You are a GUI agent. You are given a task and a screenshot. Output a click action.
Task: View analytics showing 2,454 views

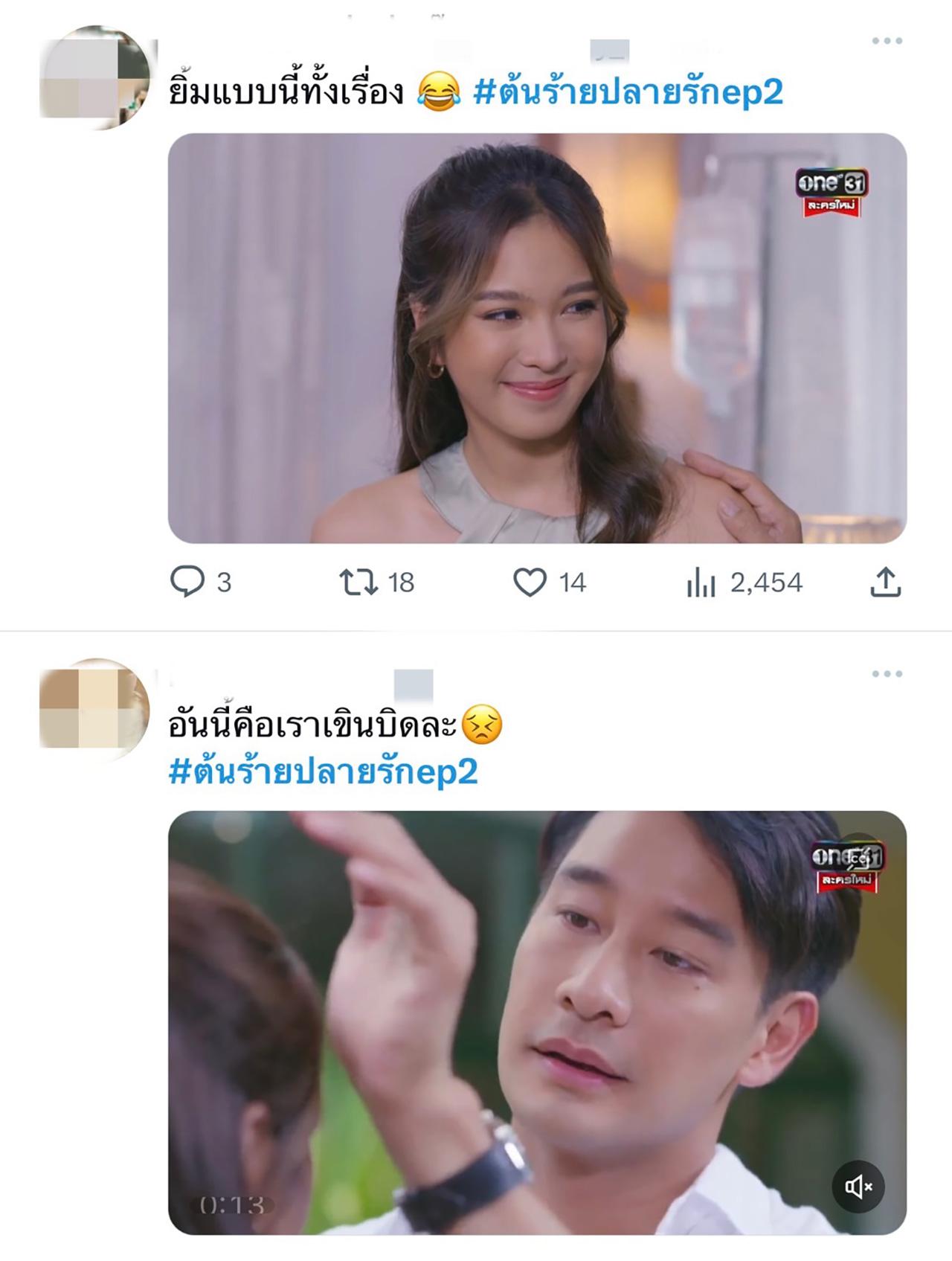point(701,582)
